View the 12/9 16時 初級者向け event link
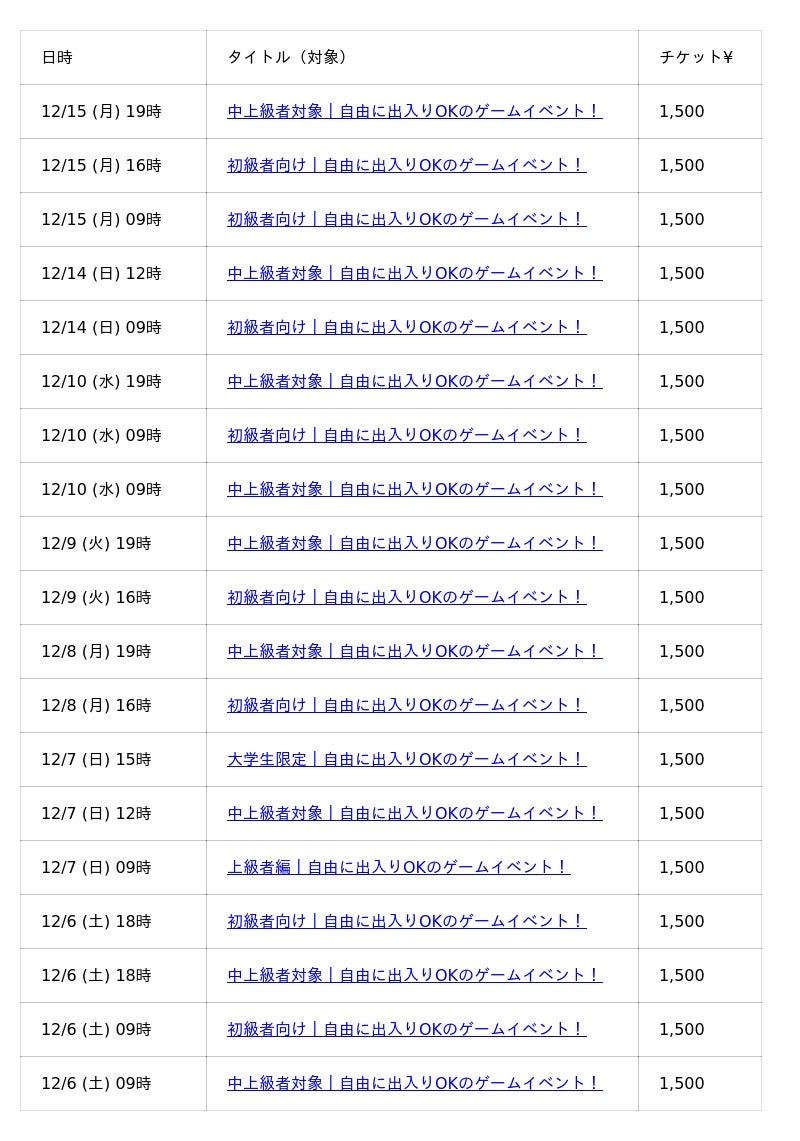Viewport: 800px width, 1141px height. pyautogui.click(x=406, y=597)
